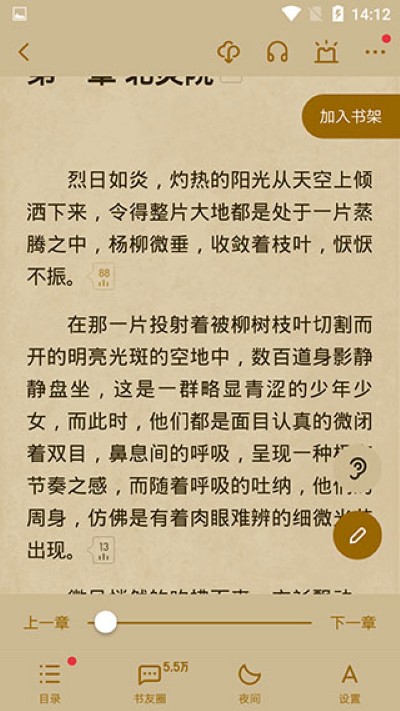Open the 目录 table of contents
This screenshot has width=400, height=711.
point(50,682)
